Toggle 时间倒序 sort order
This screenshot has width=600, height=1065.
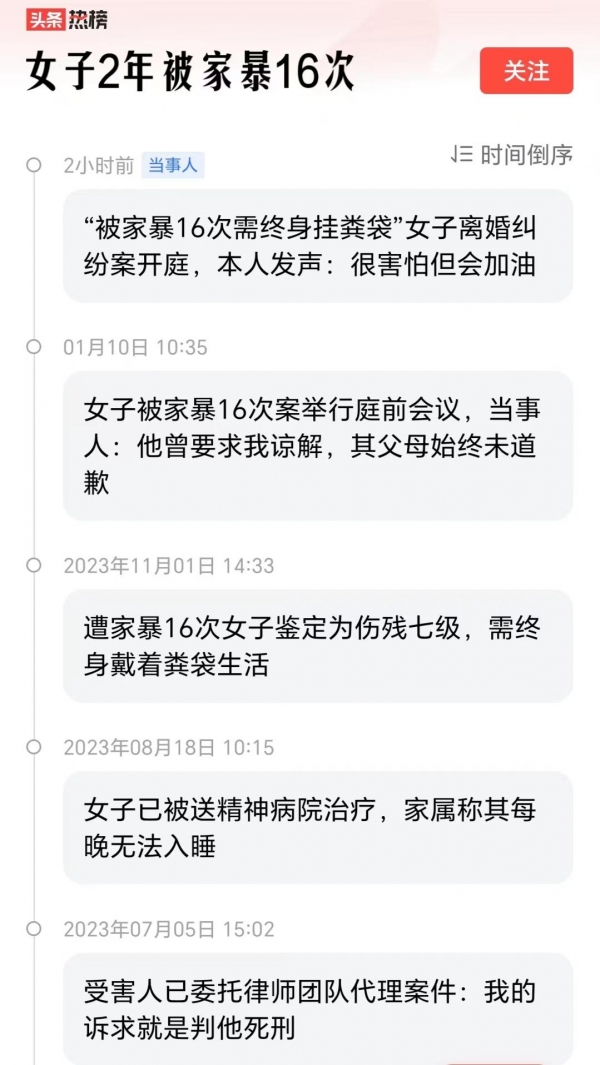click(x=511, y=155)
